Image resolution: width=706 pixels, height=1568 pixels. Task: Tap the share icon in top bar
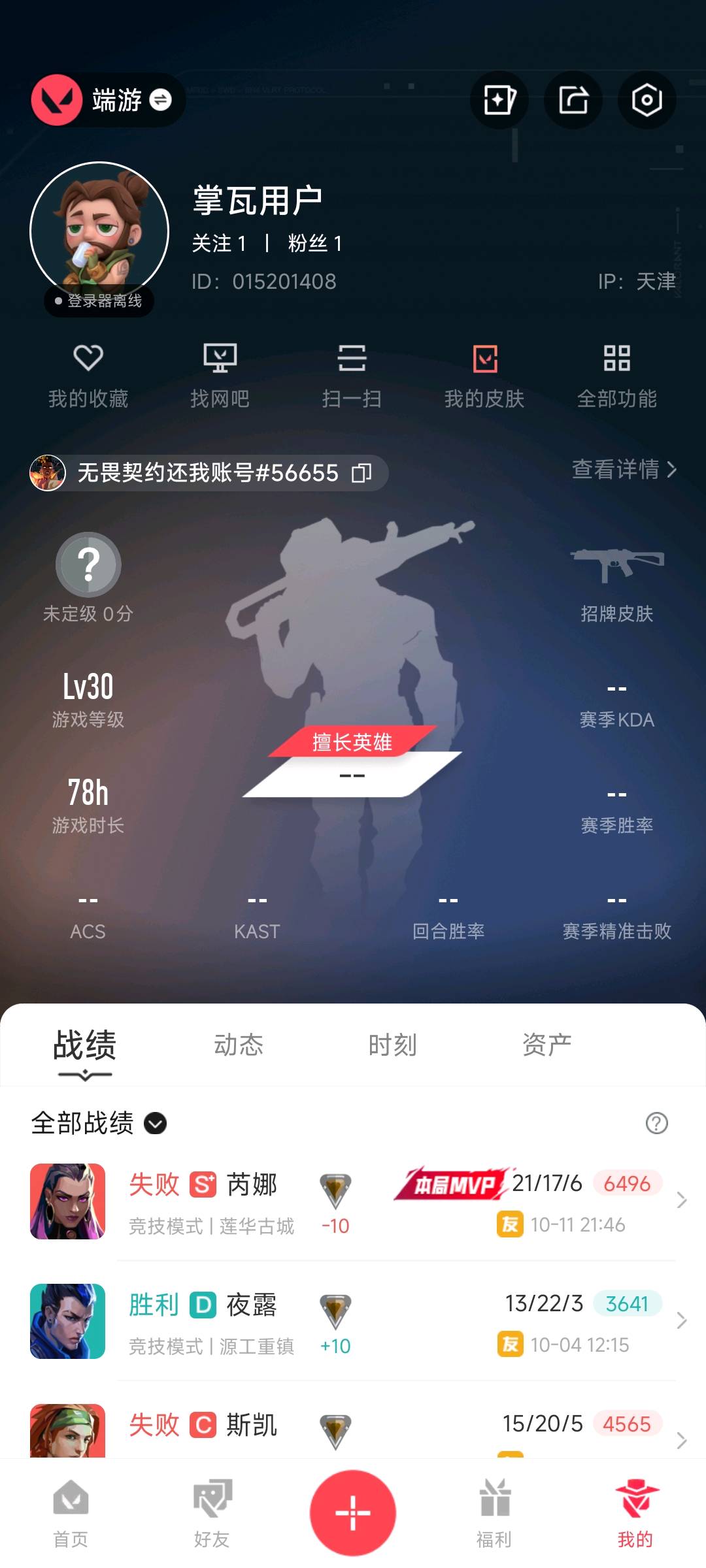pos(573,100)
